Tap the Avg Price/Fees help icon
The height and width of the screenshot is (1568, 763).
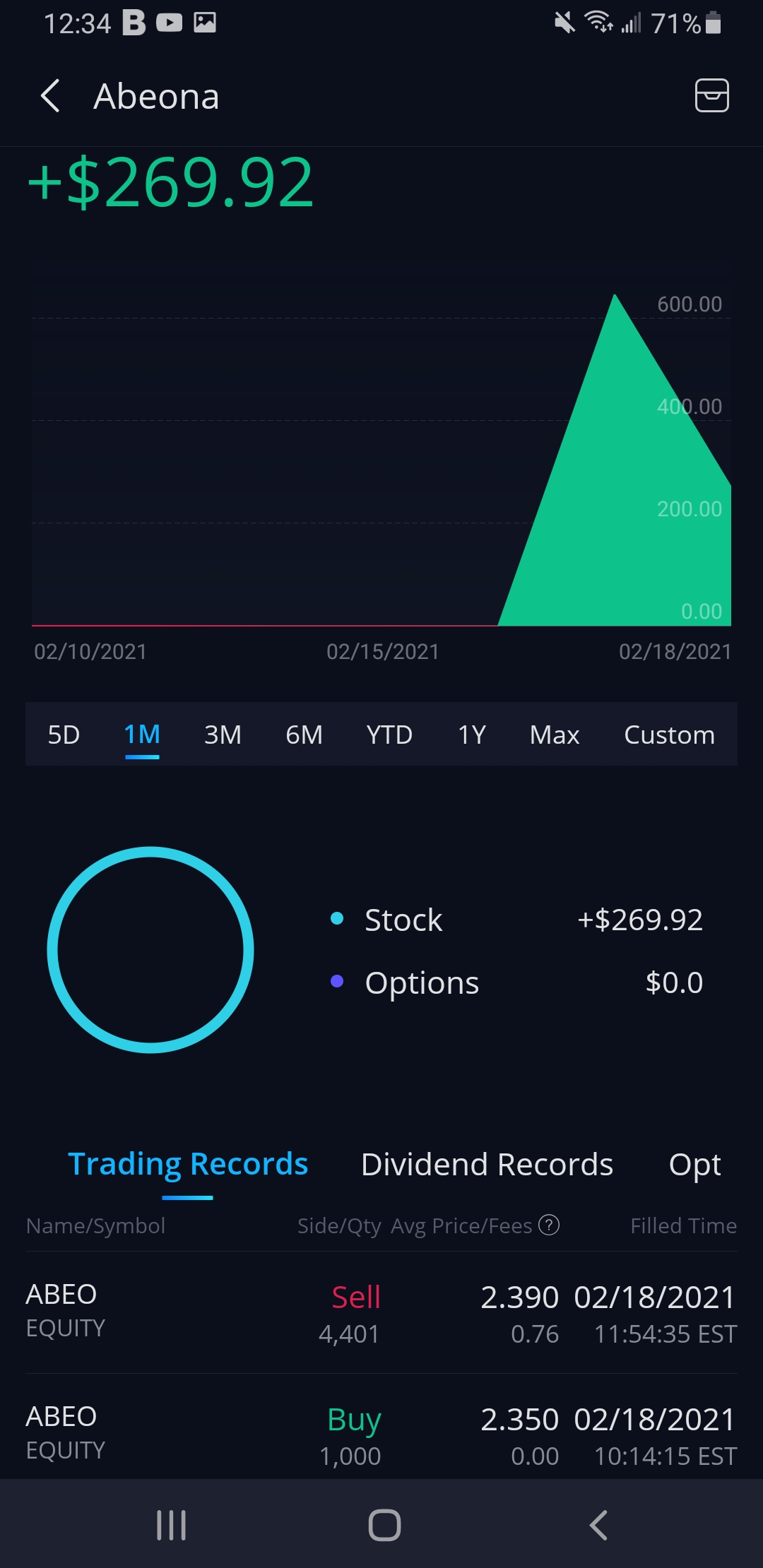[x=549, y=1225]
